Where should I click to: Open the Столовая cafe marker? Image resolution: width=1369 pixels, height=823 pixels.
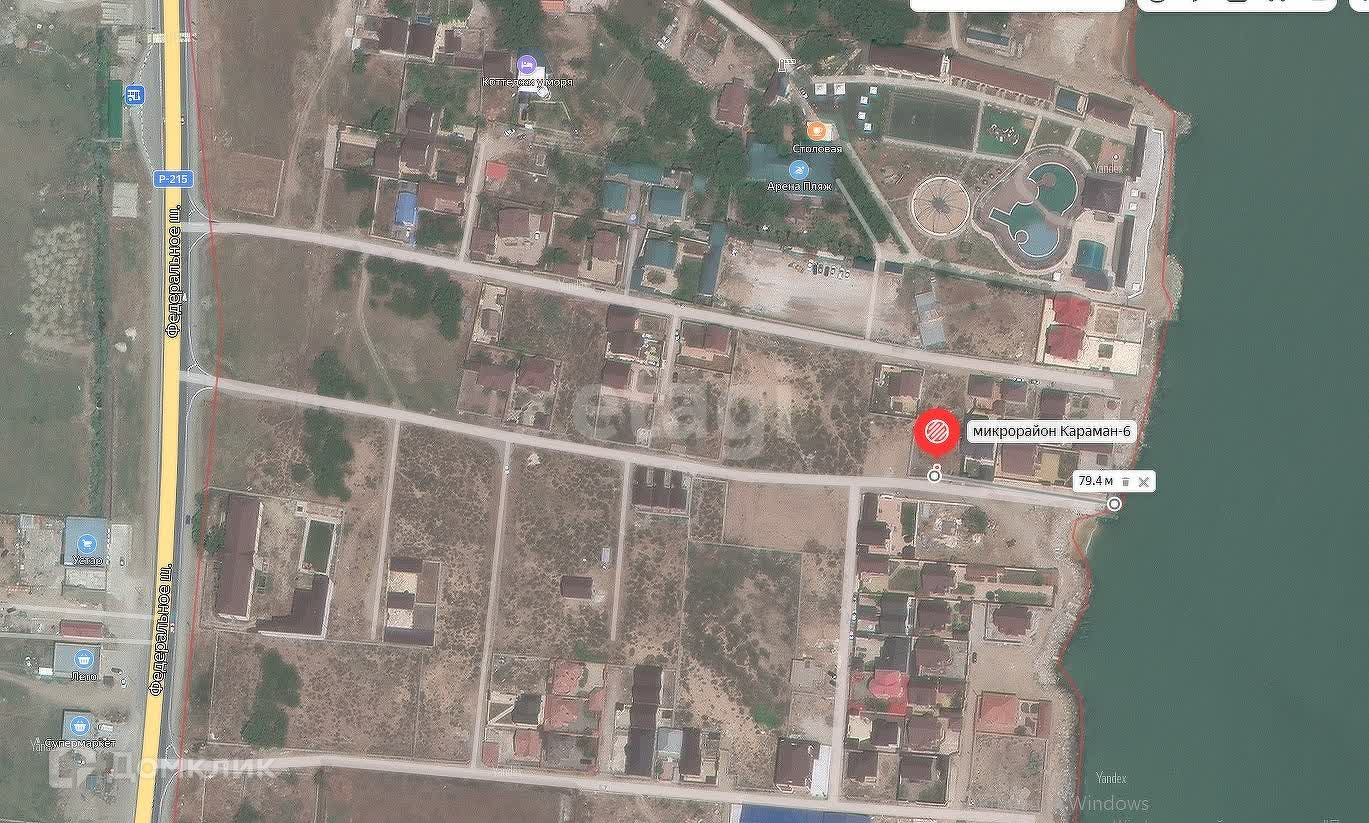coord(817,131)
